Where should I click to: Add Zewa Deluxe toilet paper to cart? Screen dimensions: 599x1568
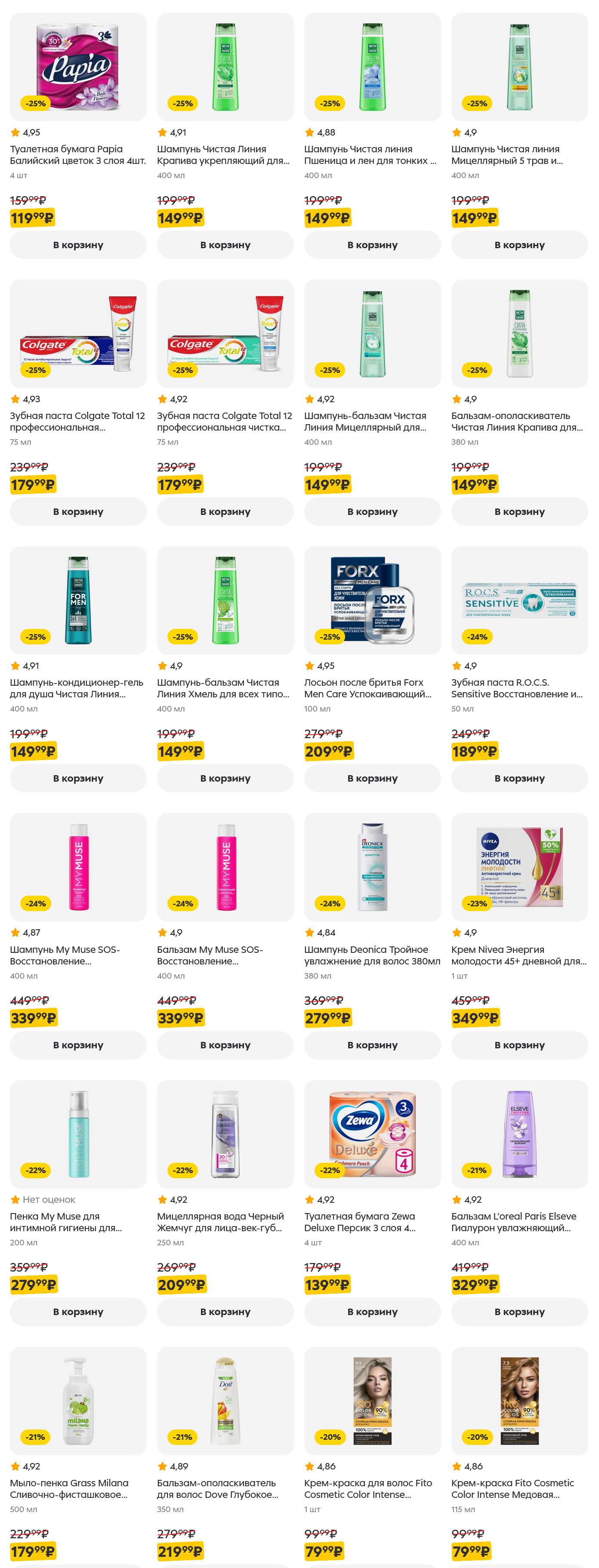coord(372,1311)
